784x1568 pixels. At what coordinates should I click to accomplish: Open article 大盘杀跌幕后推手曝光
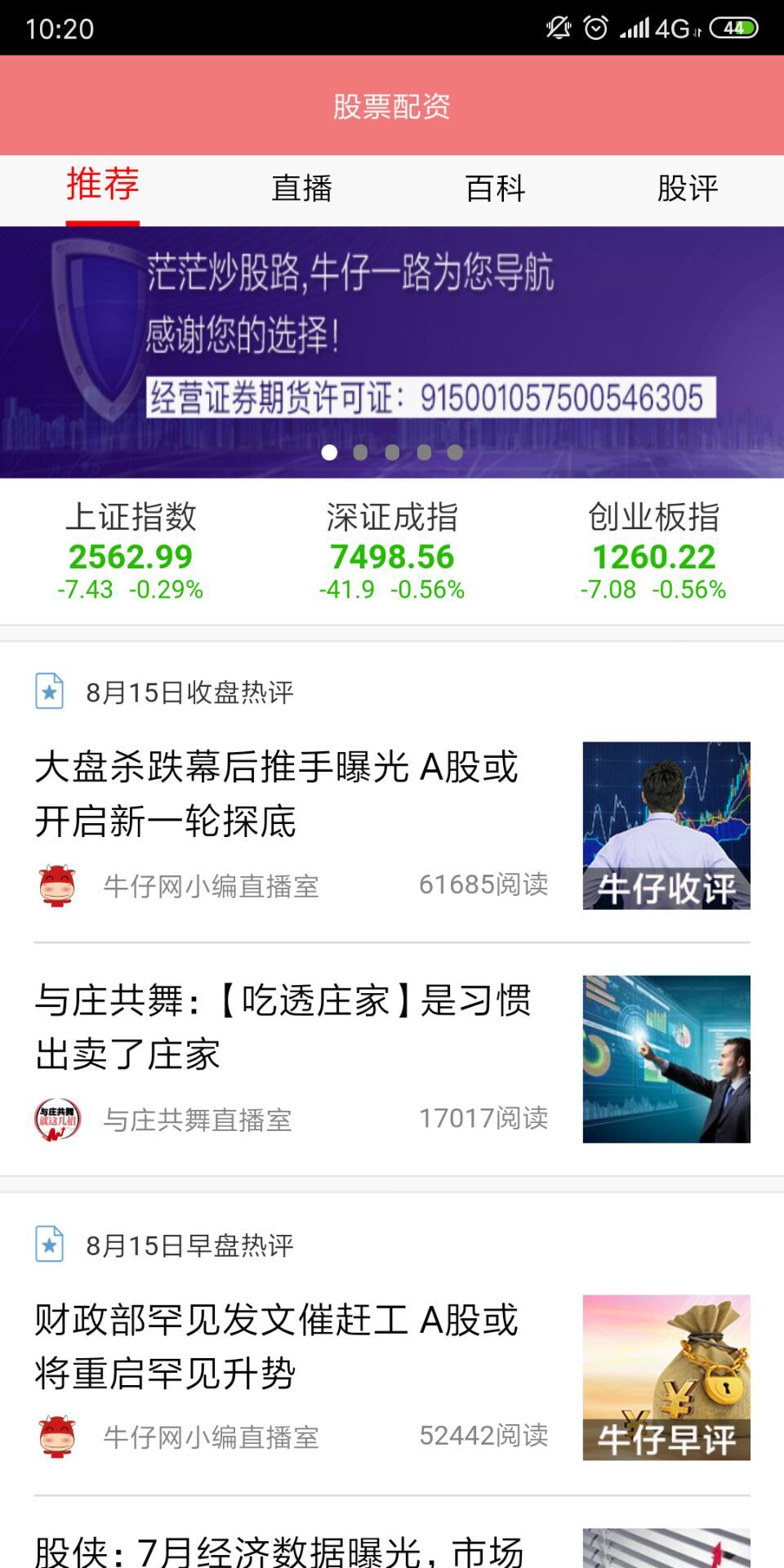[x=278, y=794]
